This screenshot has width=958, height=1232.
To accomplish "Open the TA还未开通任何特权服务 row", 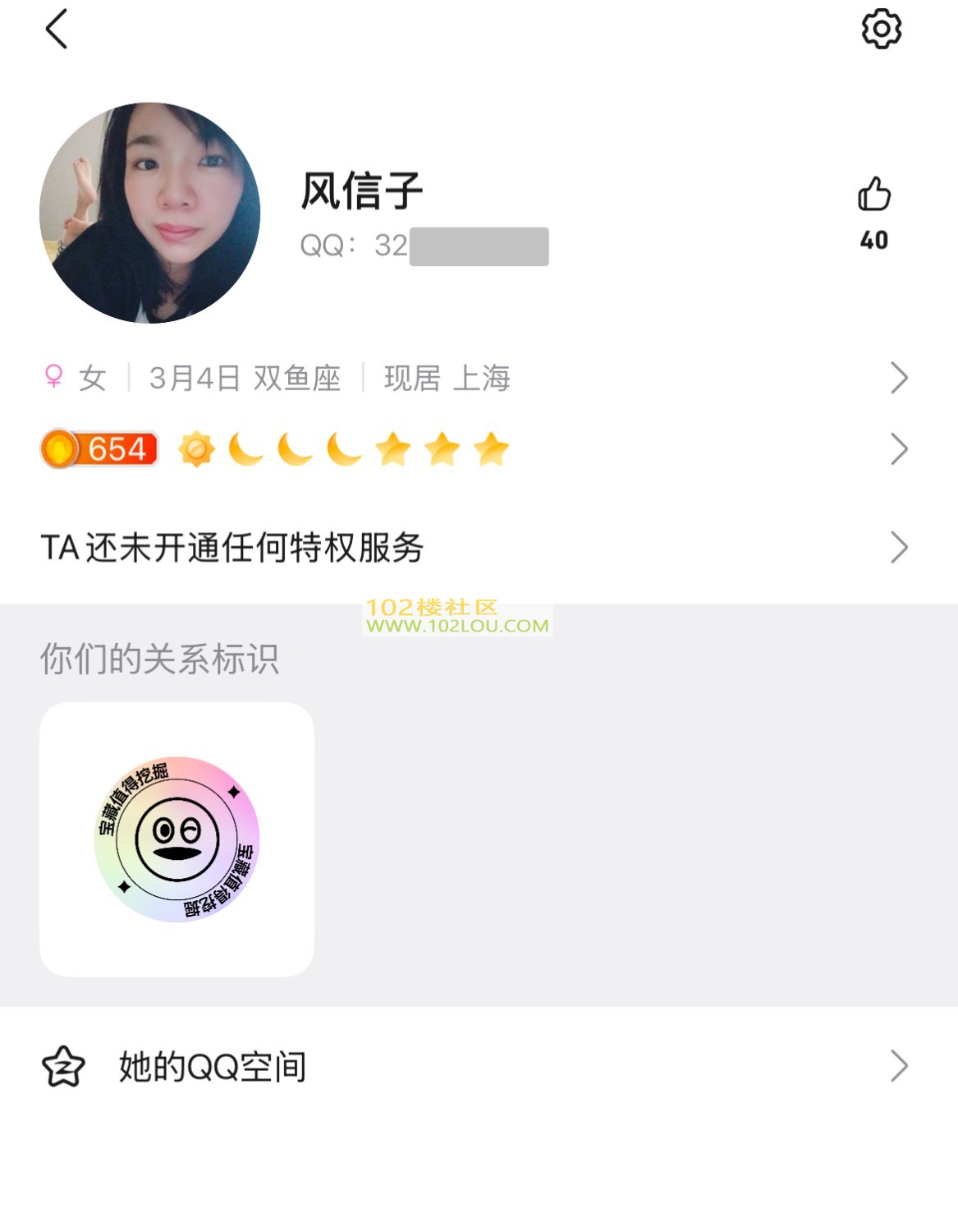I will [476, 548].
